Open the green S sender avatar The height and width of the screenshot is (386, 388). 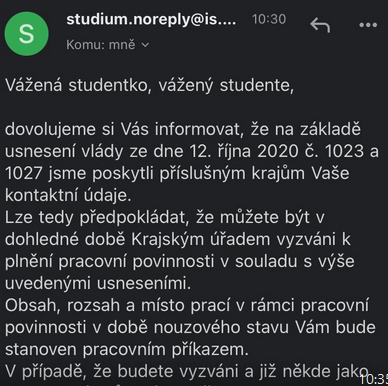(x=27, y=34)
